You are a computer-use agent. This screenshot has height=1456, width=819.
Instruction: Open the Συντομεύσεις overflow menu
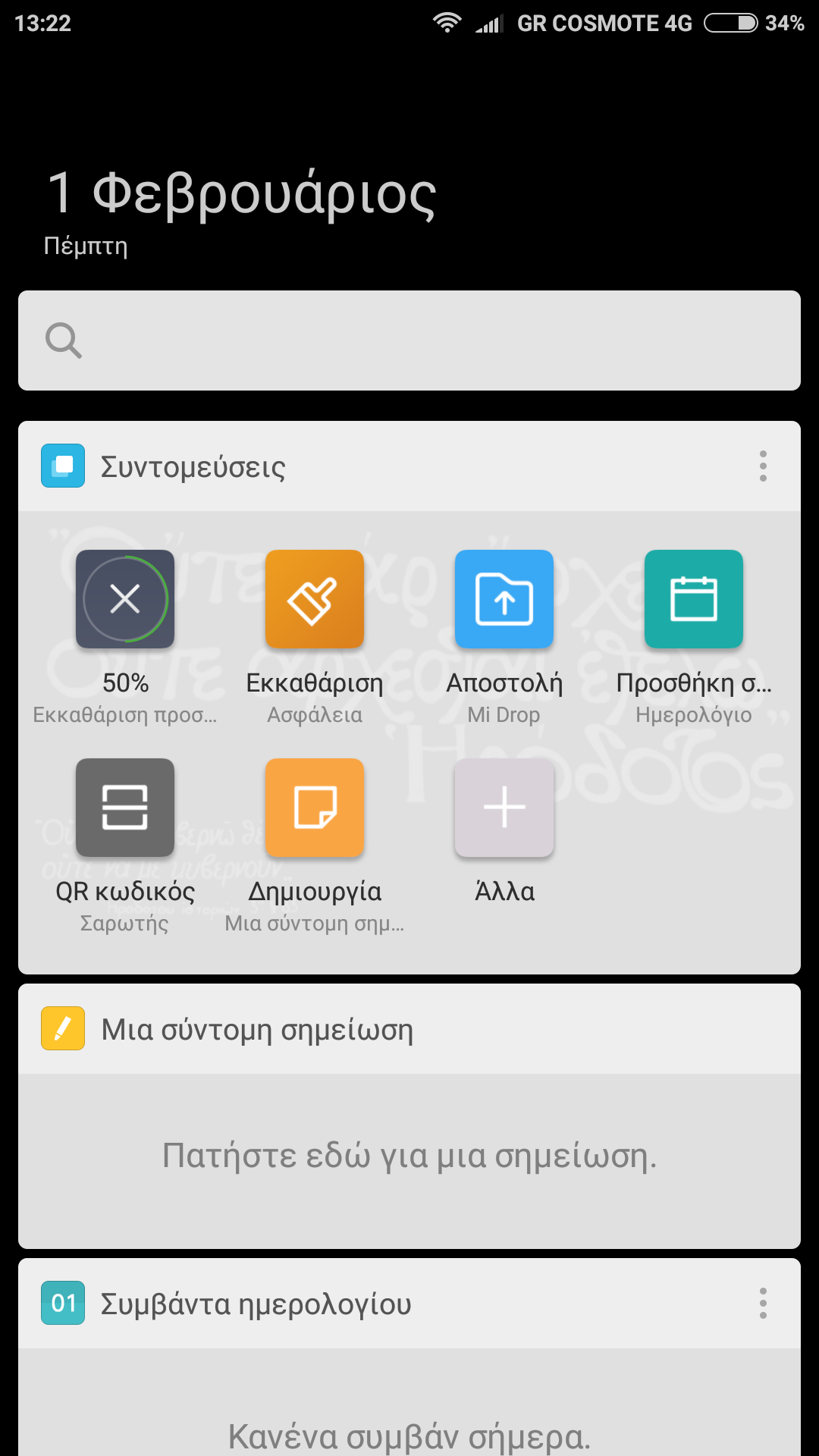coord(763,466)
